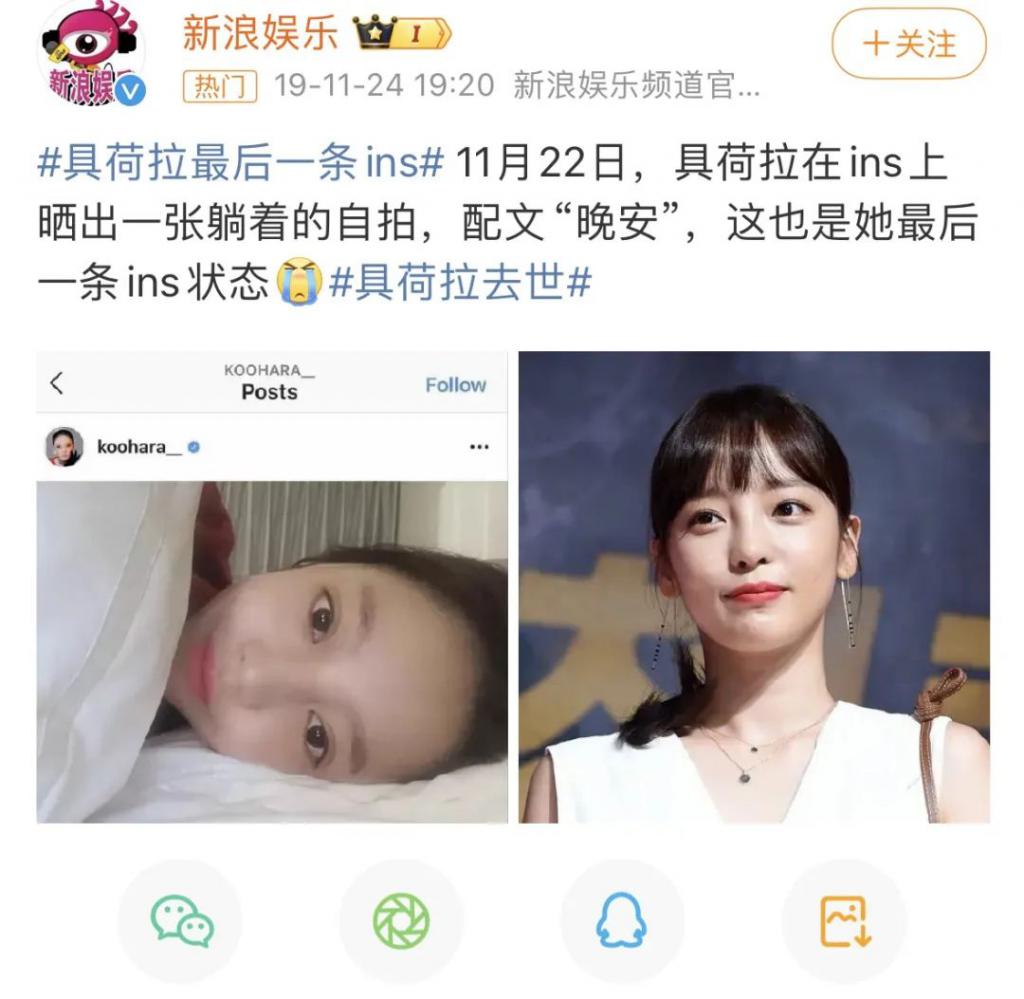Share the post to WeChat
This screenshot has width=1024, height=999.
tap(182, 920)
